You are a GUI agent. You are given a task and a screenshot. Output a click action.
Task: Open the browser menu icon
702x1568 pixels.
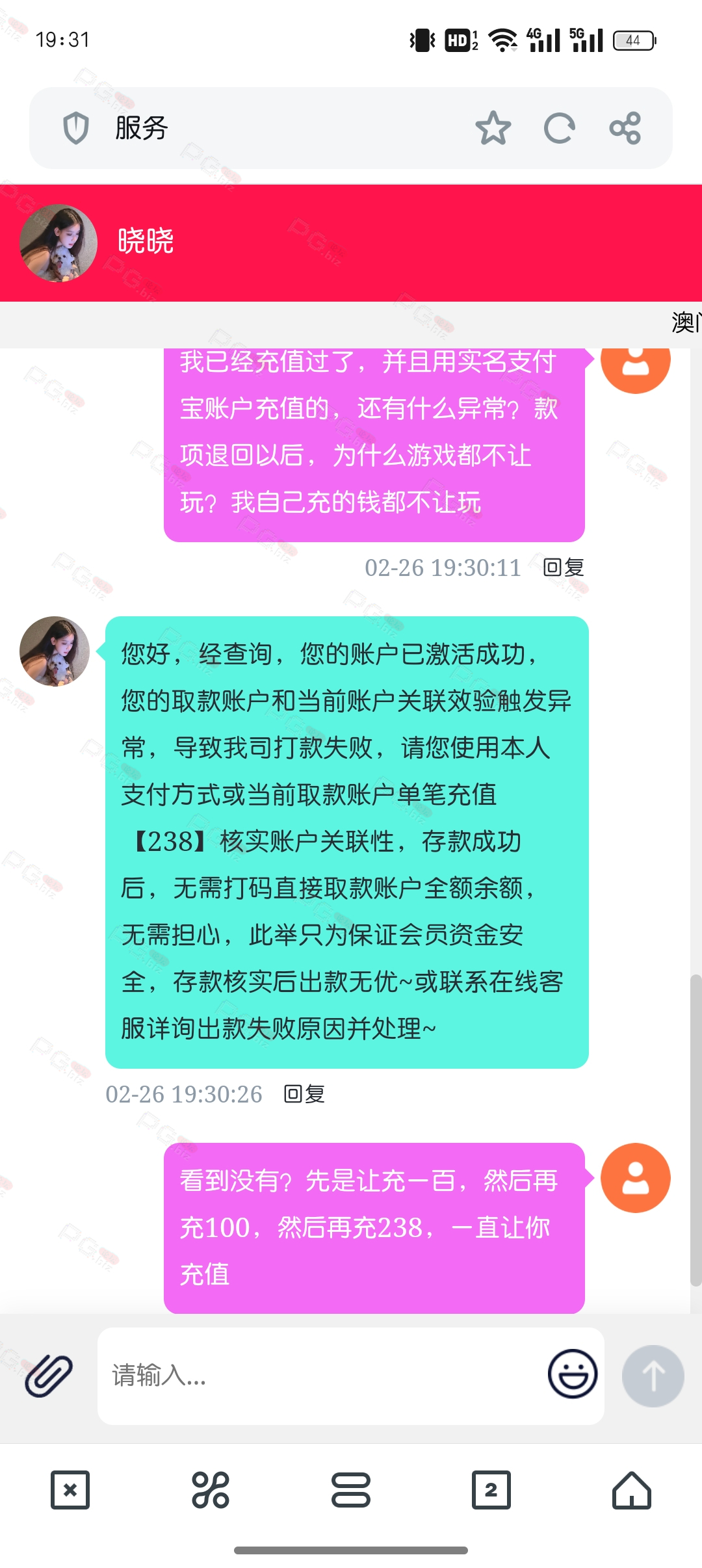(x=351, y=1489)
